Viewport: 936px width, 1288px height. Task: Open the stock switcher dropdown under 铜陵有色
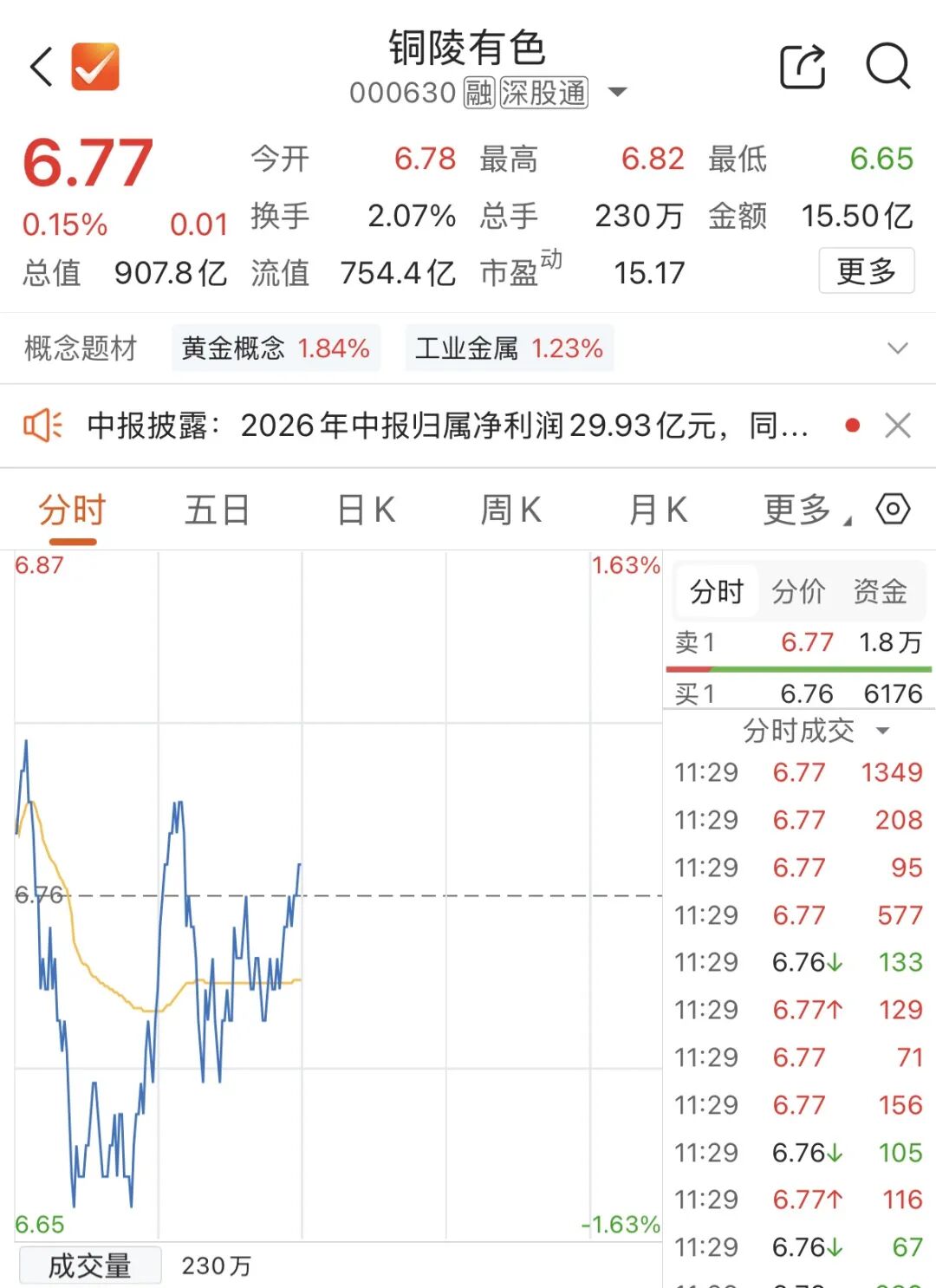pyautogui.click(x=617, y=92)
